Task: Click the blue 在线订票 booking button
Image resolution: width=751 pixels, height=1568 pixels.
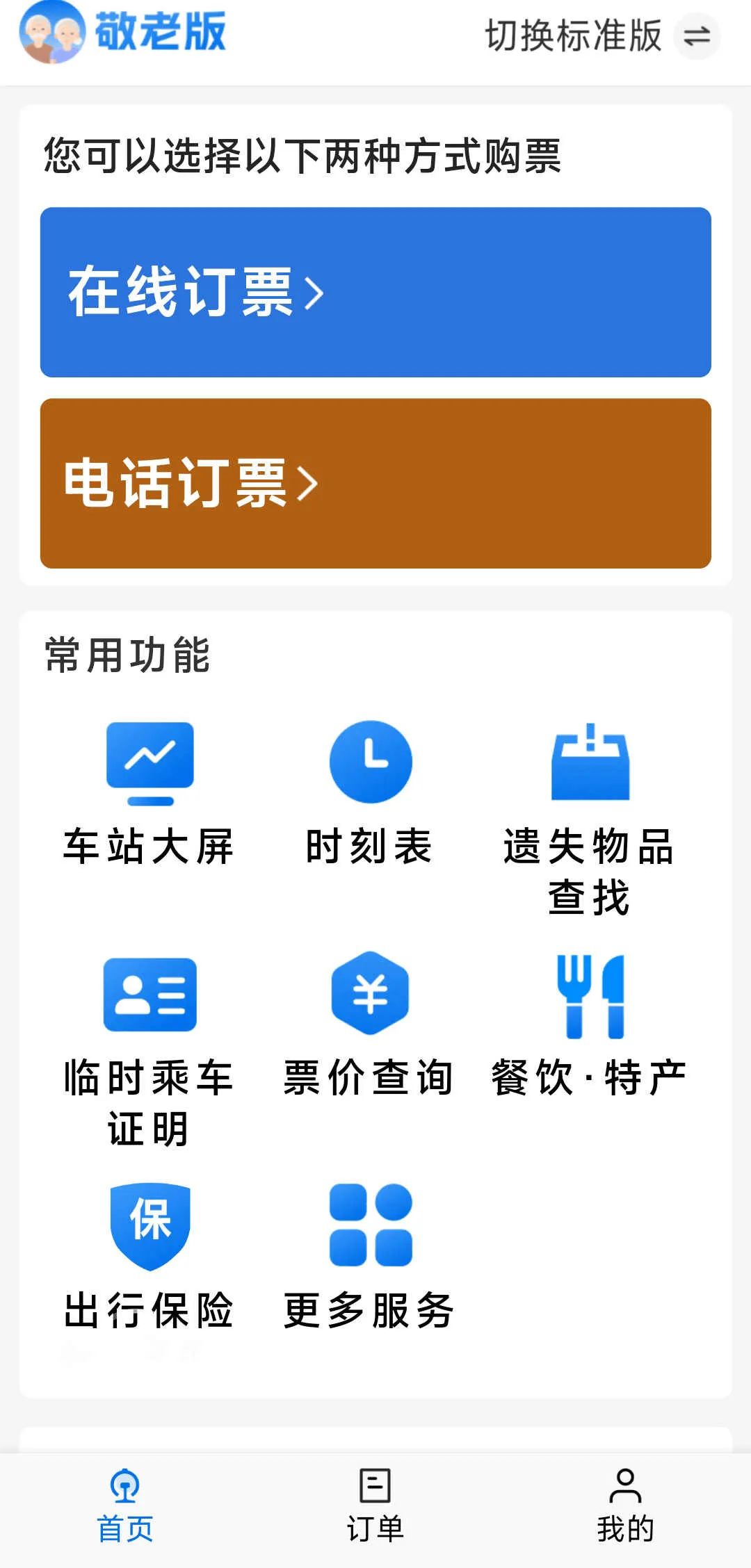Action: coord(375,292)
